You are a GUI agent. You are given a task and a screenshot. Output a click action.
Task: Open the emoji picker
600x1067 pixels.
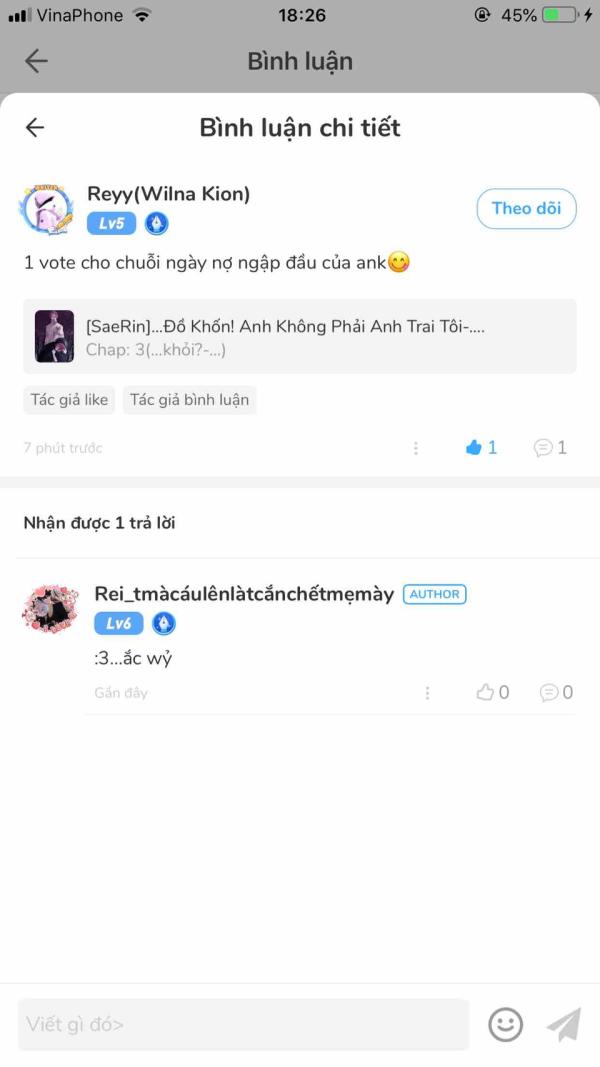(x=505, y=1024)
